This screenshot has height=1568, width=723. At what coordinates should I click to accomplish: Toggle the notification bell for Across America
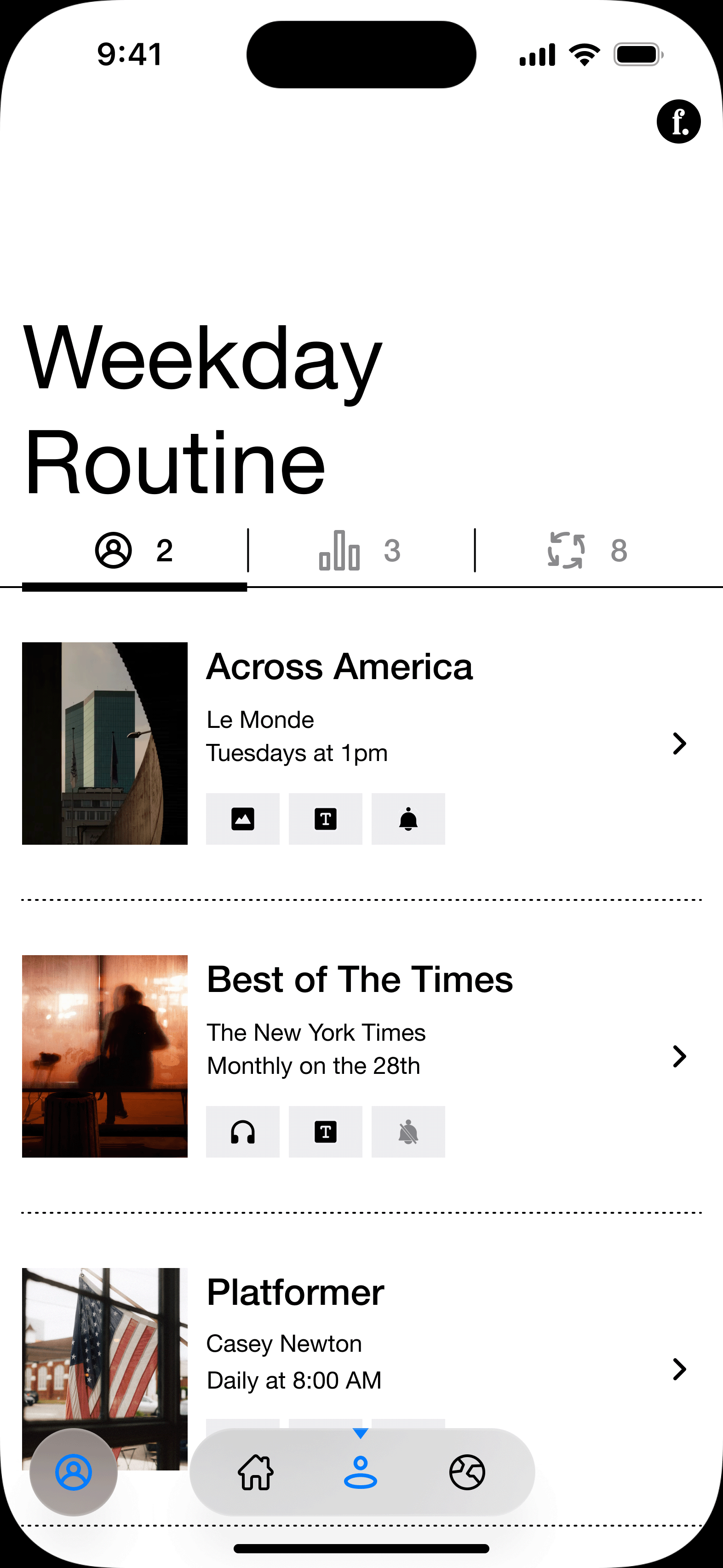click(x=408, y=819)
